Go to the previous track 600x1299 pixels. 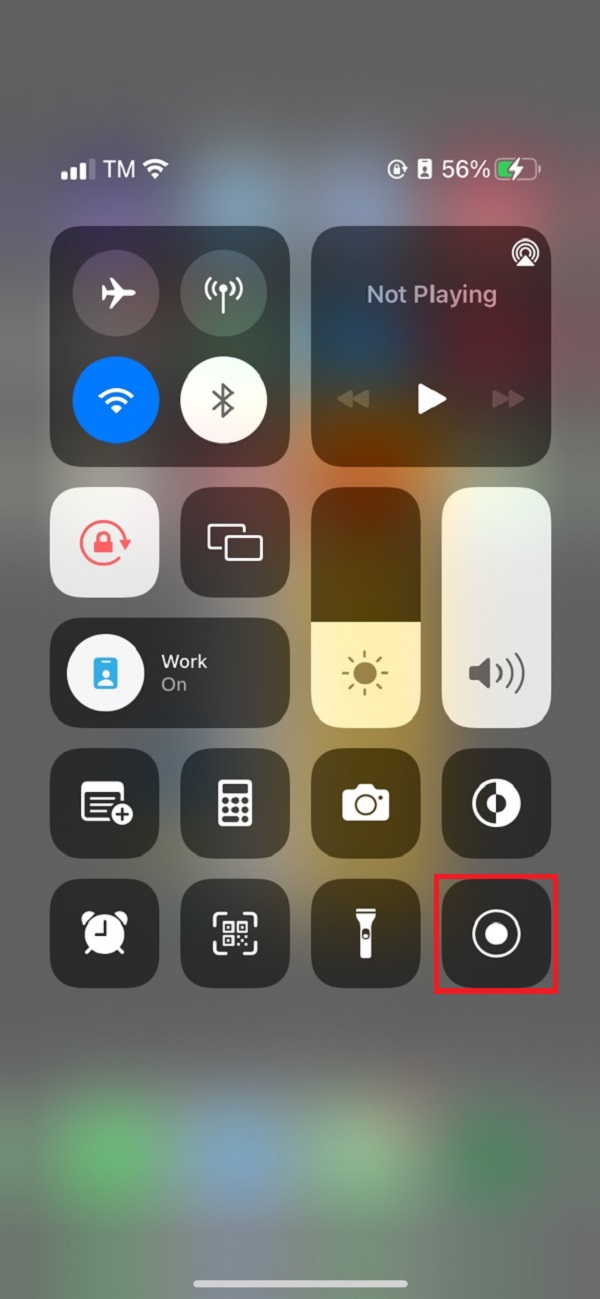coord(353,399)
